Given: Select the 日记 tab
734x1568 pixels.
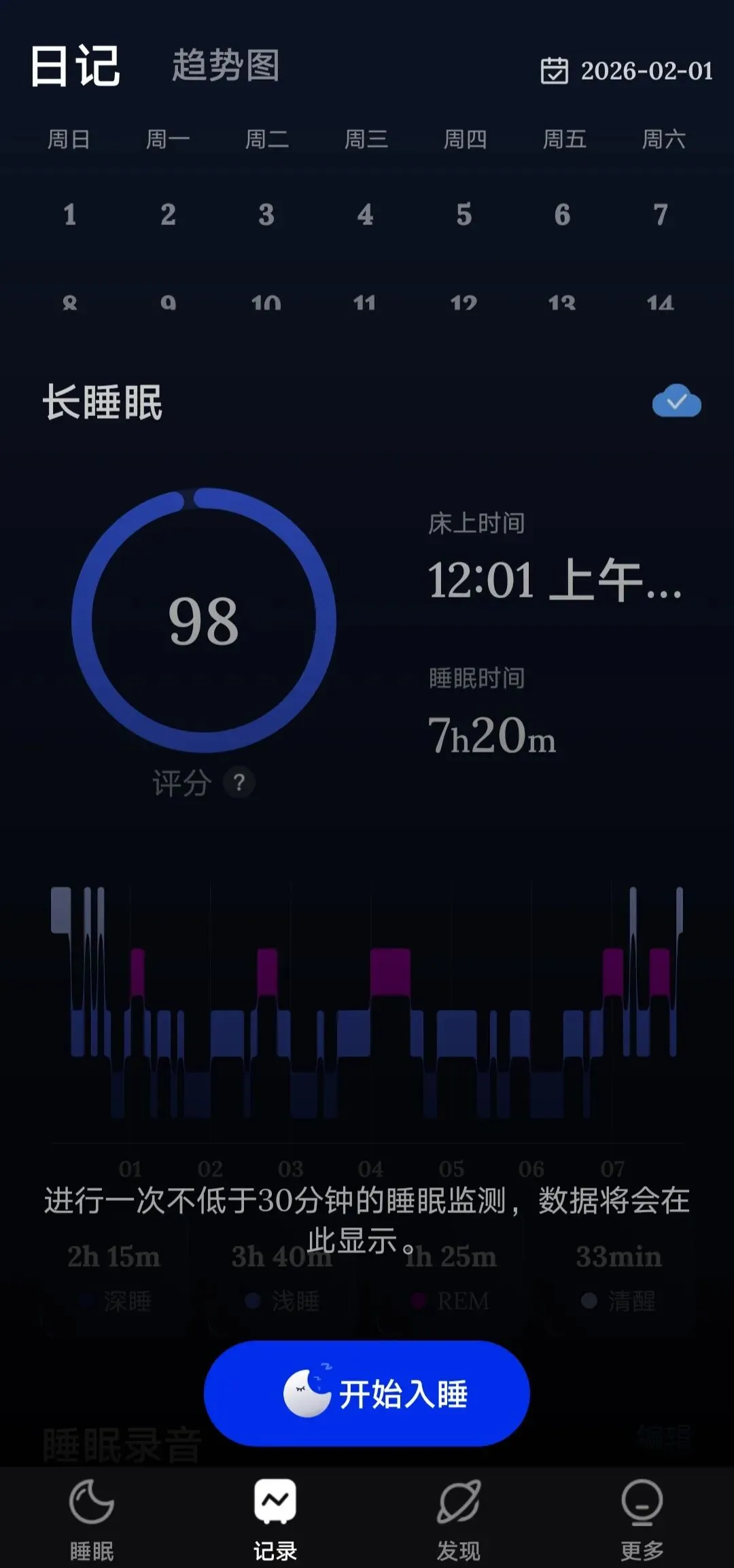Looking at the screenshot, I should point(75,66).
